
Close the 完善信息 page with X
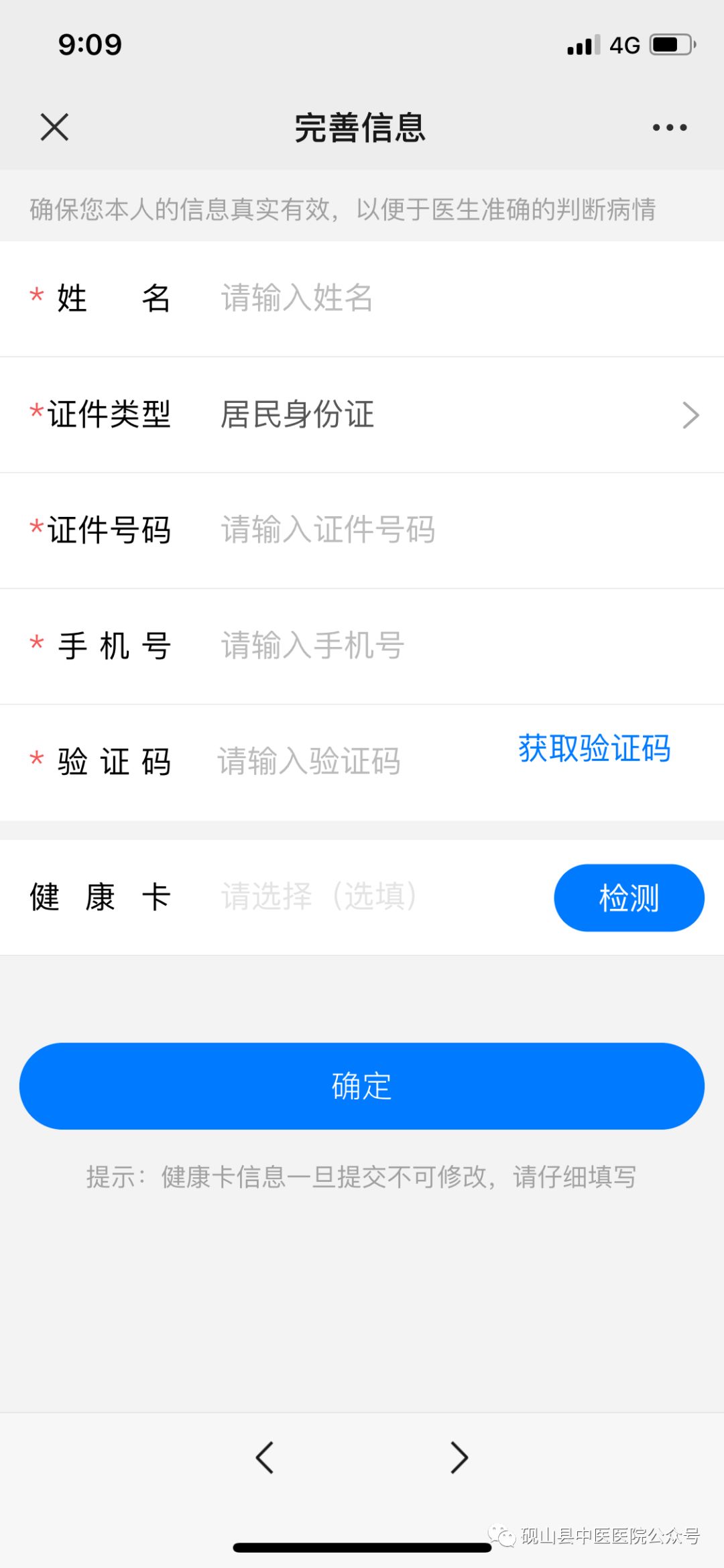click(x=54, y=127)
